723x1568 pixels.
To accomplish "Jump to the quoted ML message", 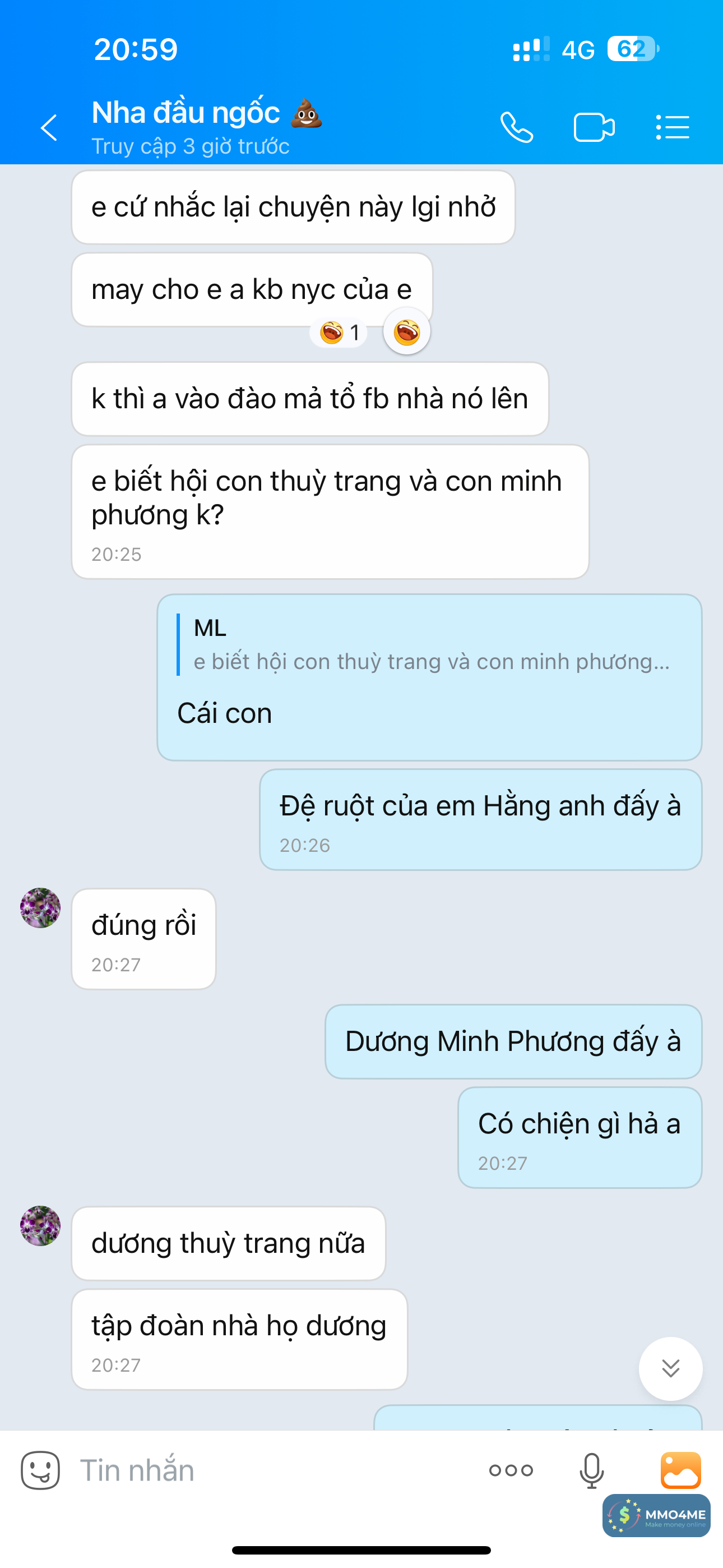I will click(x=430, y=645).
